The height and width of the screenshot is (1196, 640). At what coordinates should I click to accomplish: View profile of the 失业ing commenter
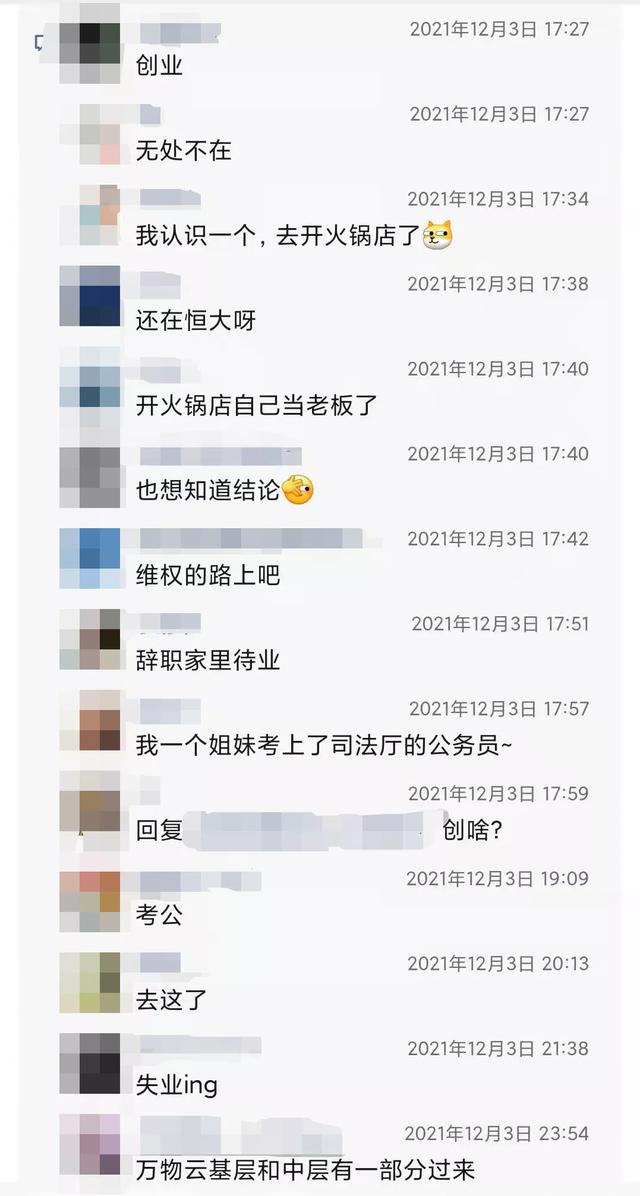[89, 1064]
